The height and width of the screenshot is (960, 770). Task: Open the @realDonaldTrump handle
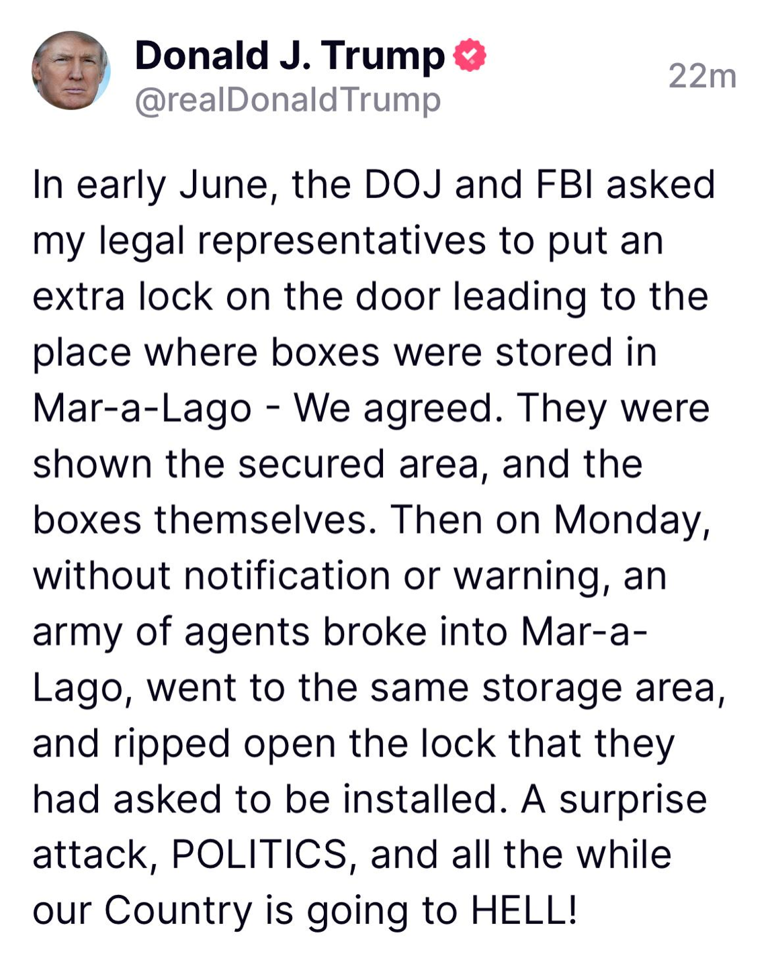pyautogui.click(x=287, y=101)
